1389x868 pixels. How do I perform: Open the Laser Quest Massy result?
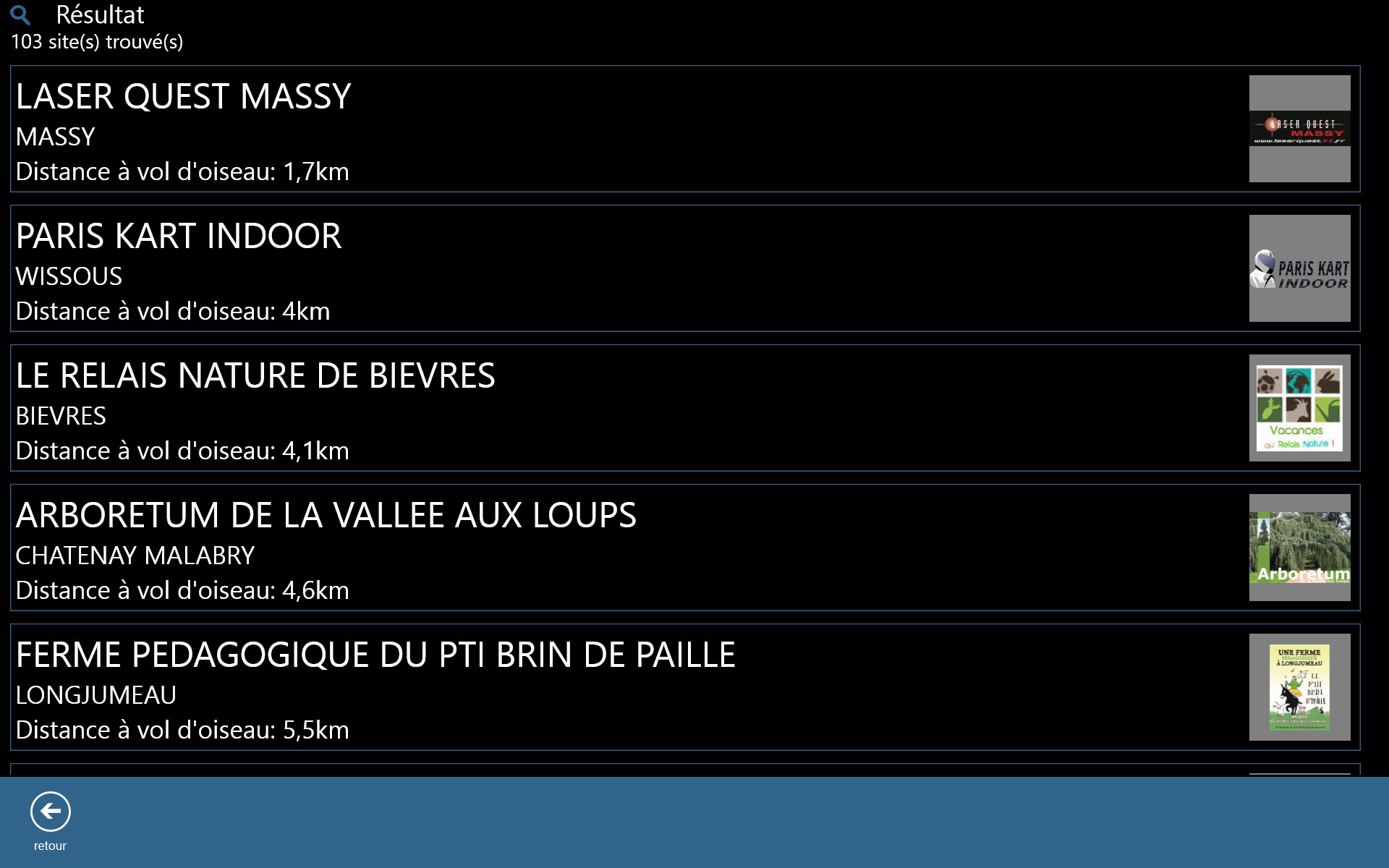(684, 129)
